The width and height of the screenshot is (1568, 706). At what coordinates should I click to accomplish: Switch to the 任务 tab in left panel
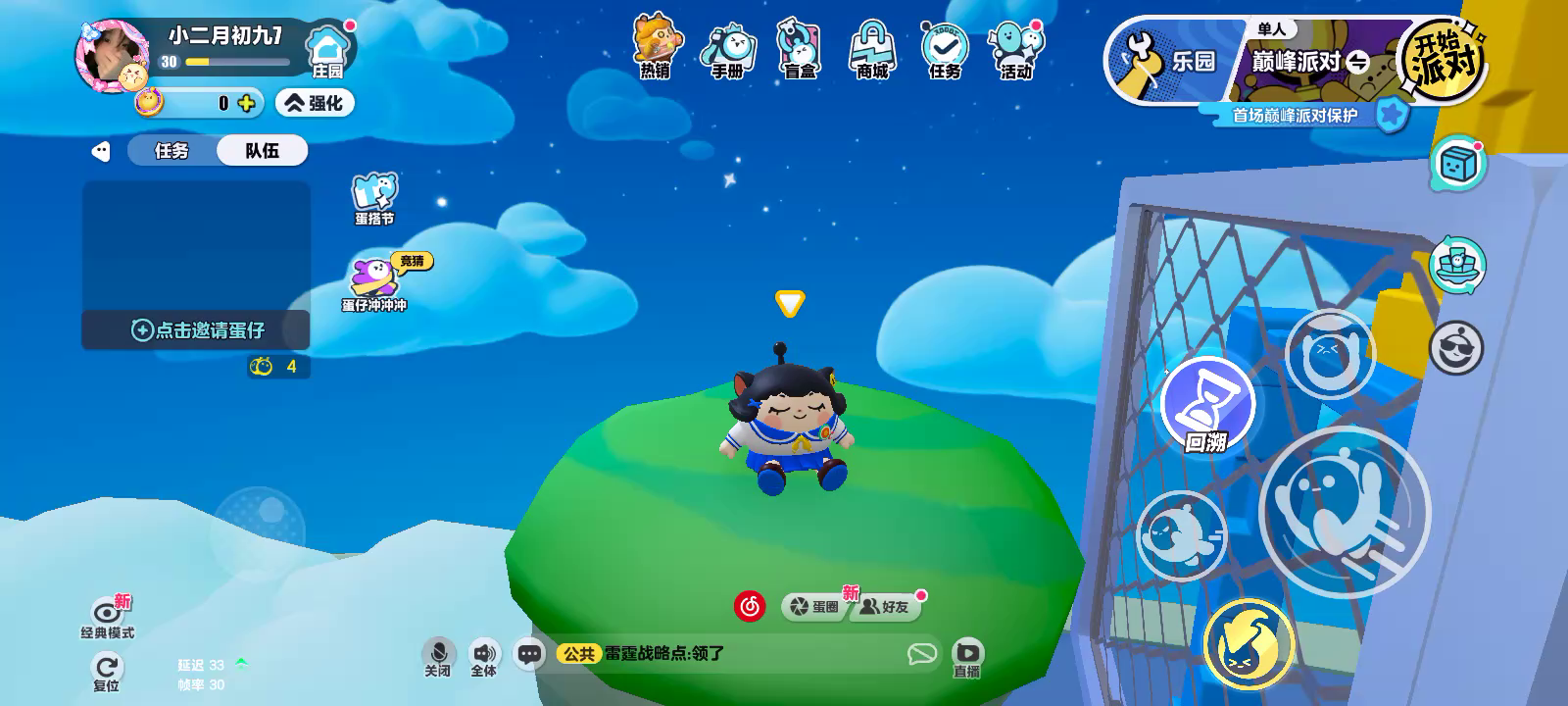[x=171, y=150]
